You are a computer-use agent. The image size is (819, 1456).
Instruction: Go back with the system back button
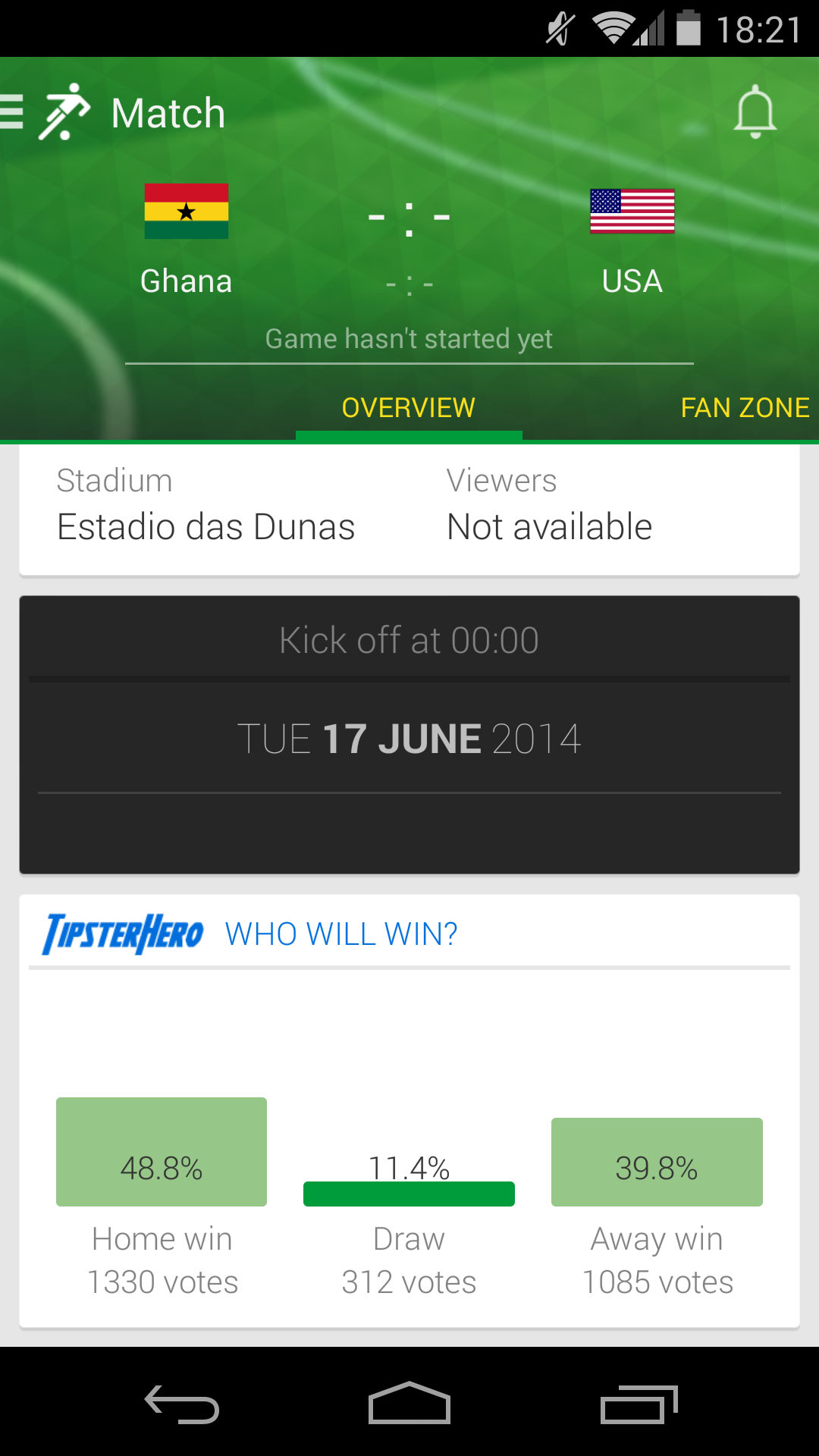click(182, 1404)
